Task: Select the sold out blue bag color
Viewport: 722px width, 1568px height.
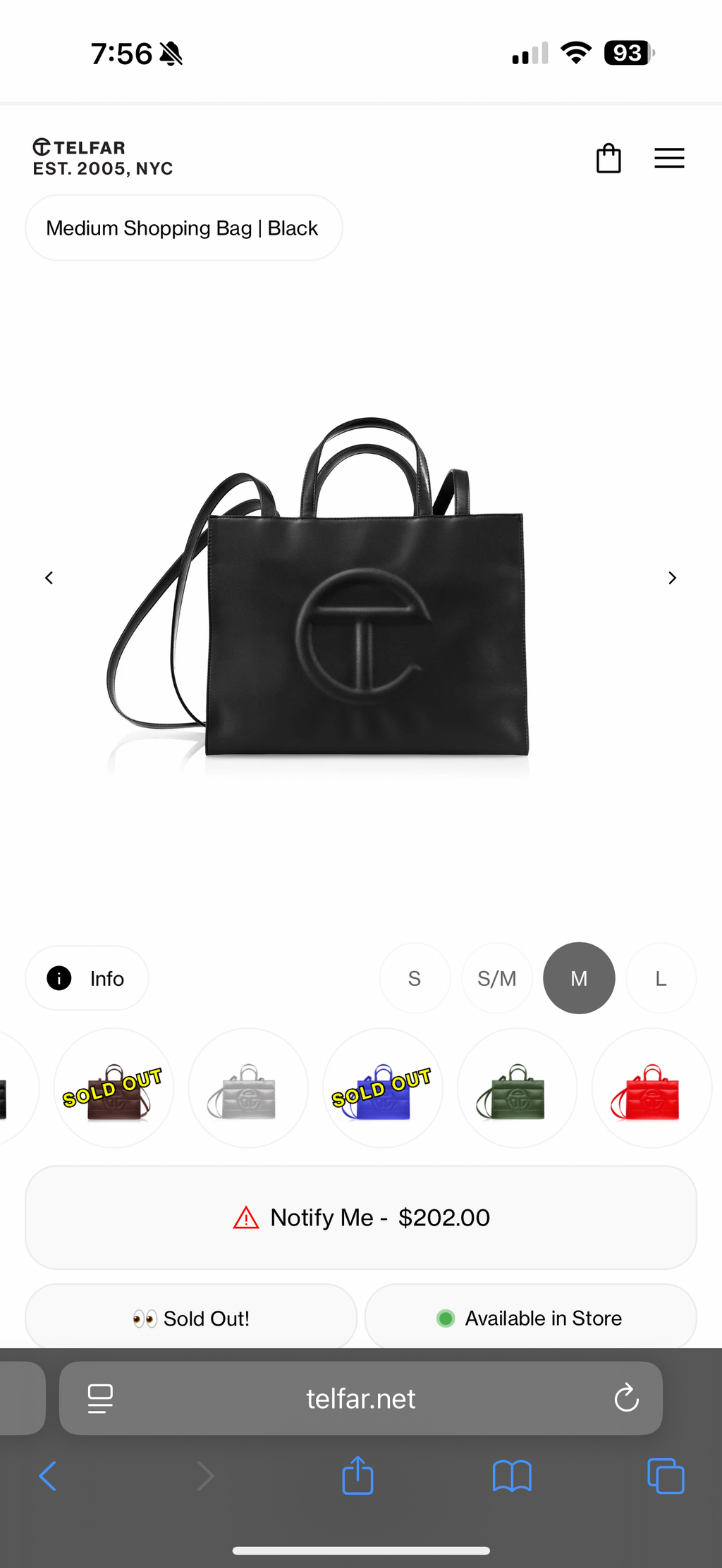Action: [x=383, y=1088]
